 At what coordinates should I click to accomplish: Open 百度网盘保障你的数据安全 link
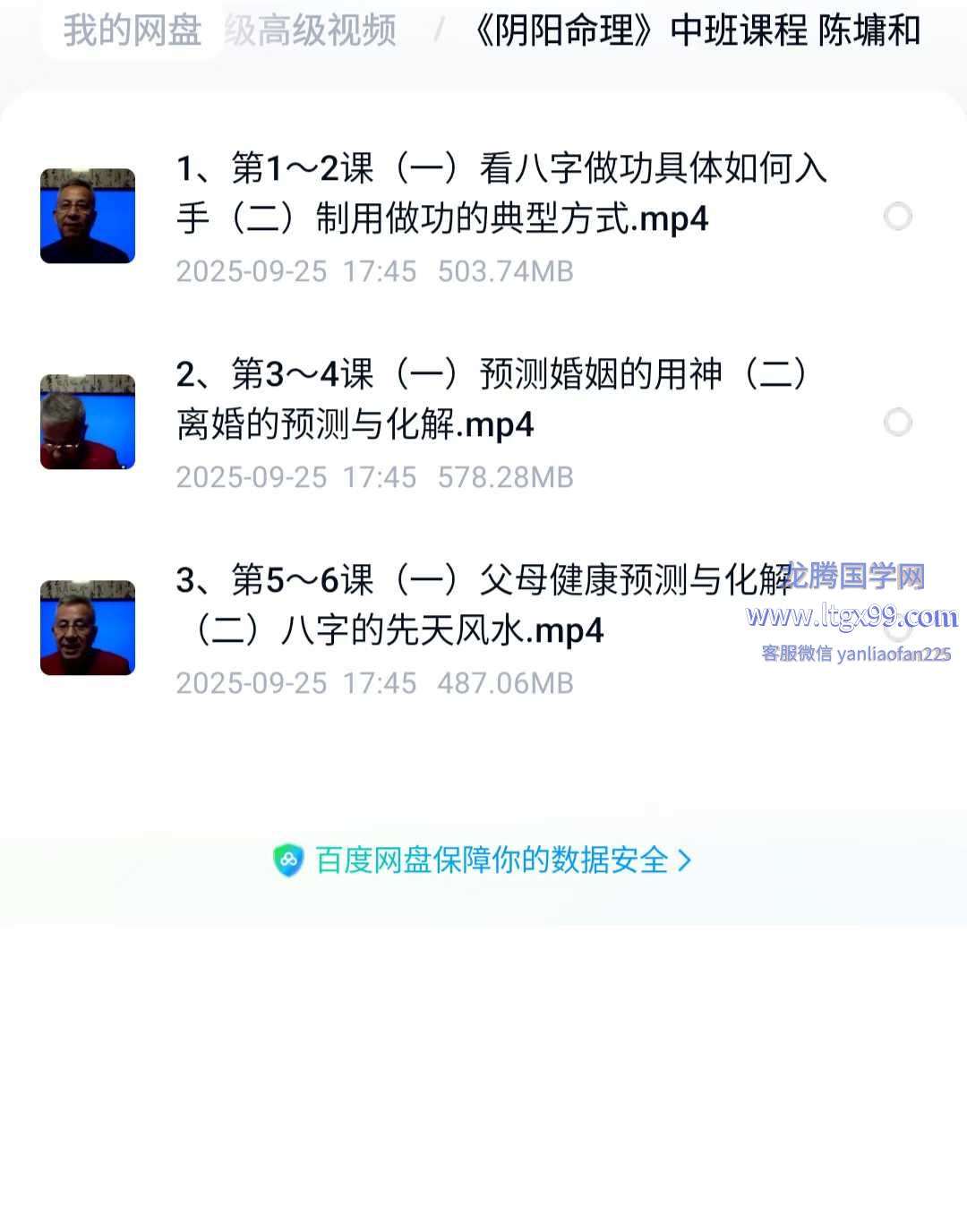point(483,860)
